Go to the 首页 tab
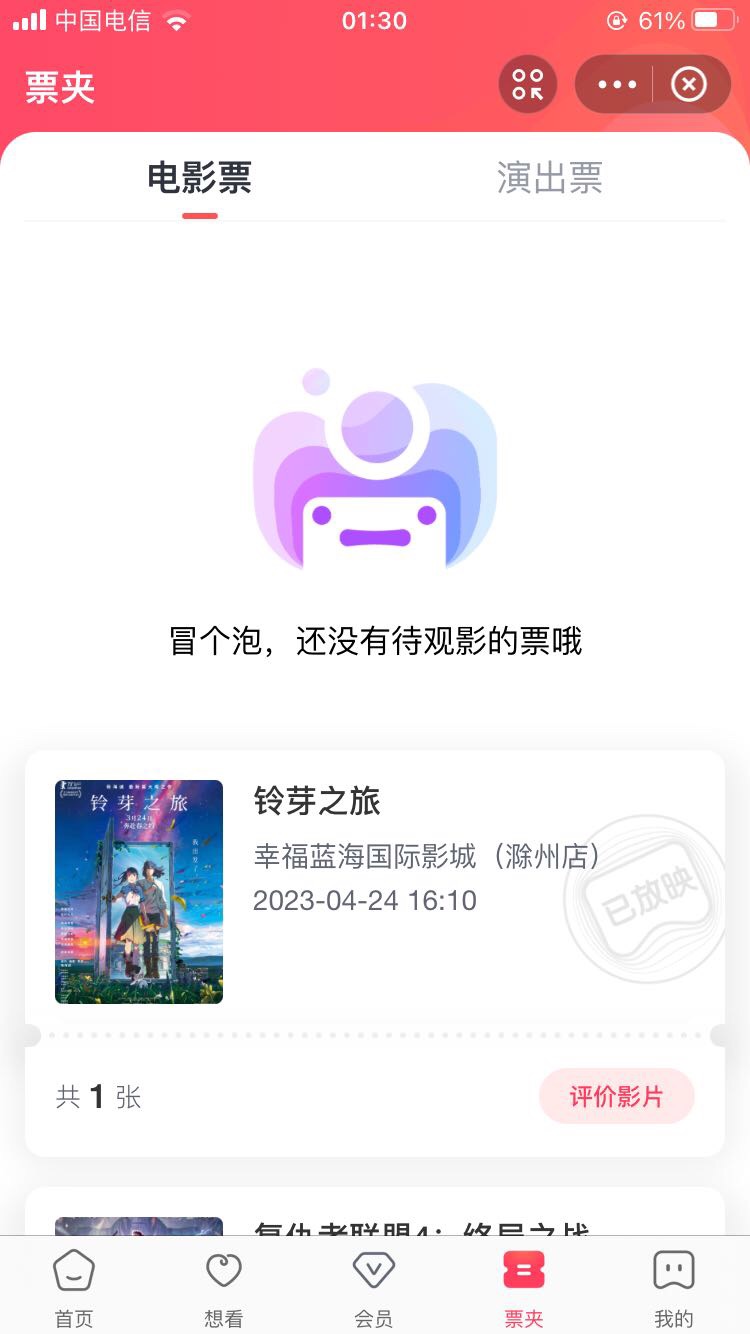 pyautogui.click(x=74, y=1288)
